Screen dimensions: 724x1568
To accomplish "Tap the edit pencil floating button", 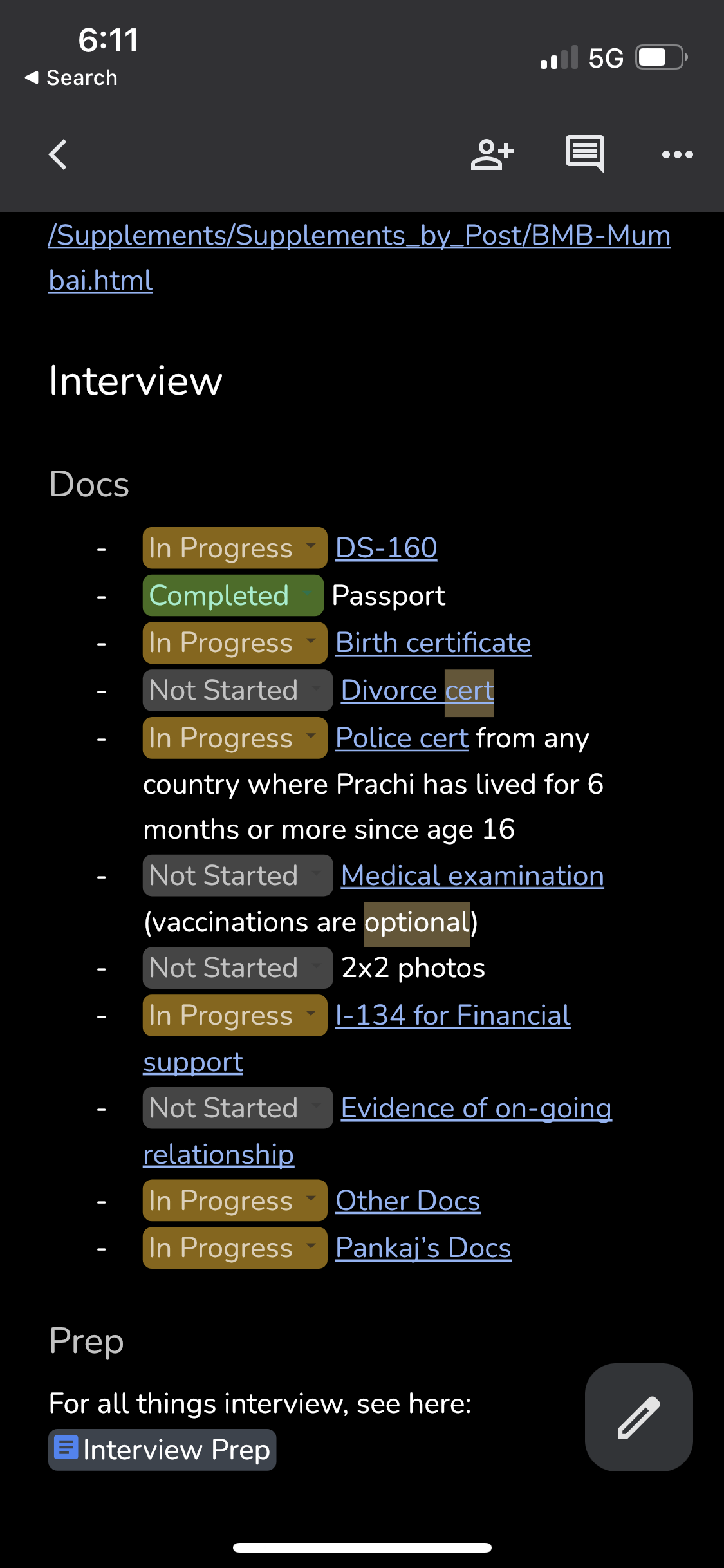I will [x=638, y=1417].
